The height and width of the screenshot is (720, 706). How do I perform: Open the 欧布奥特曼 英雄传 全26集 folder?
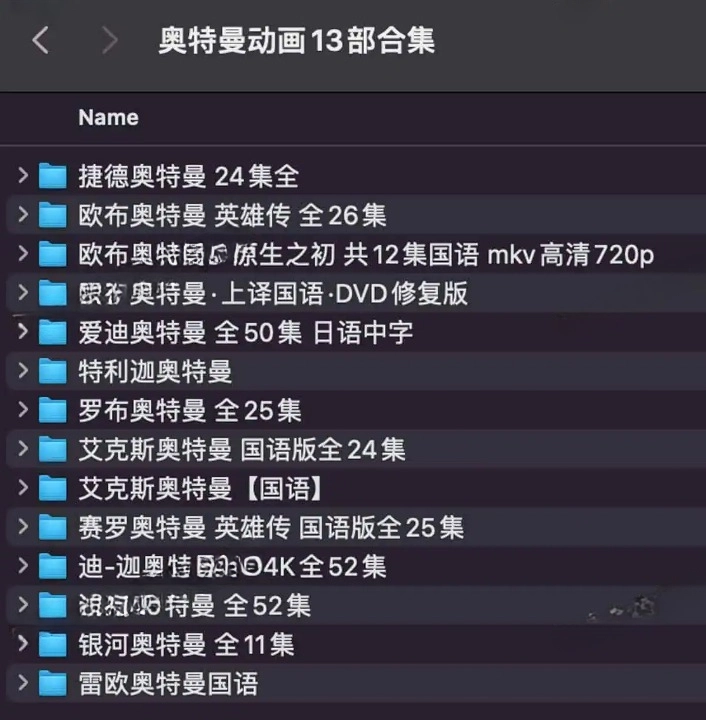[x=232, y=215]
